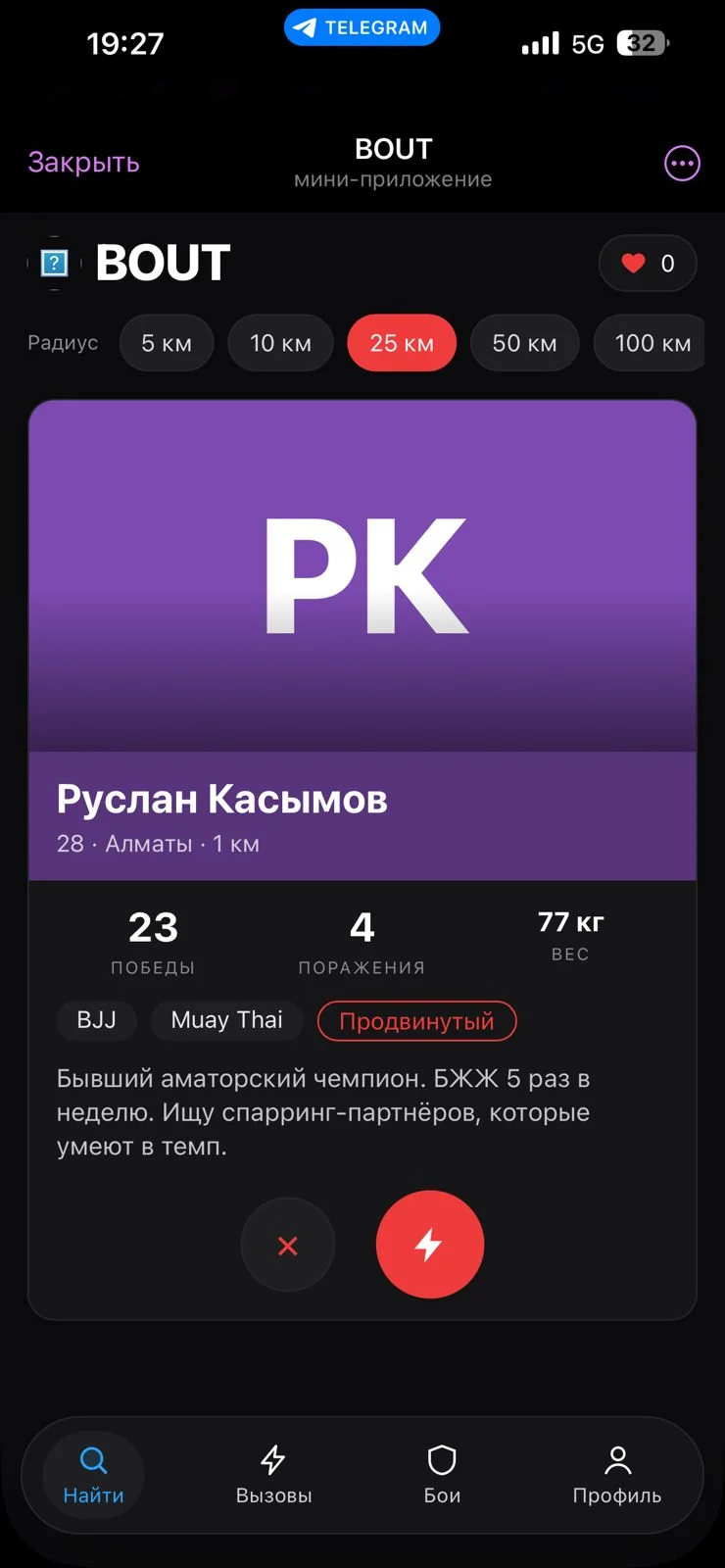Skip this fighter with the red cross
This screenshot has height=1568, width=725.
[x=288, y=1245]
